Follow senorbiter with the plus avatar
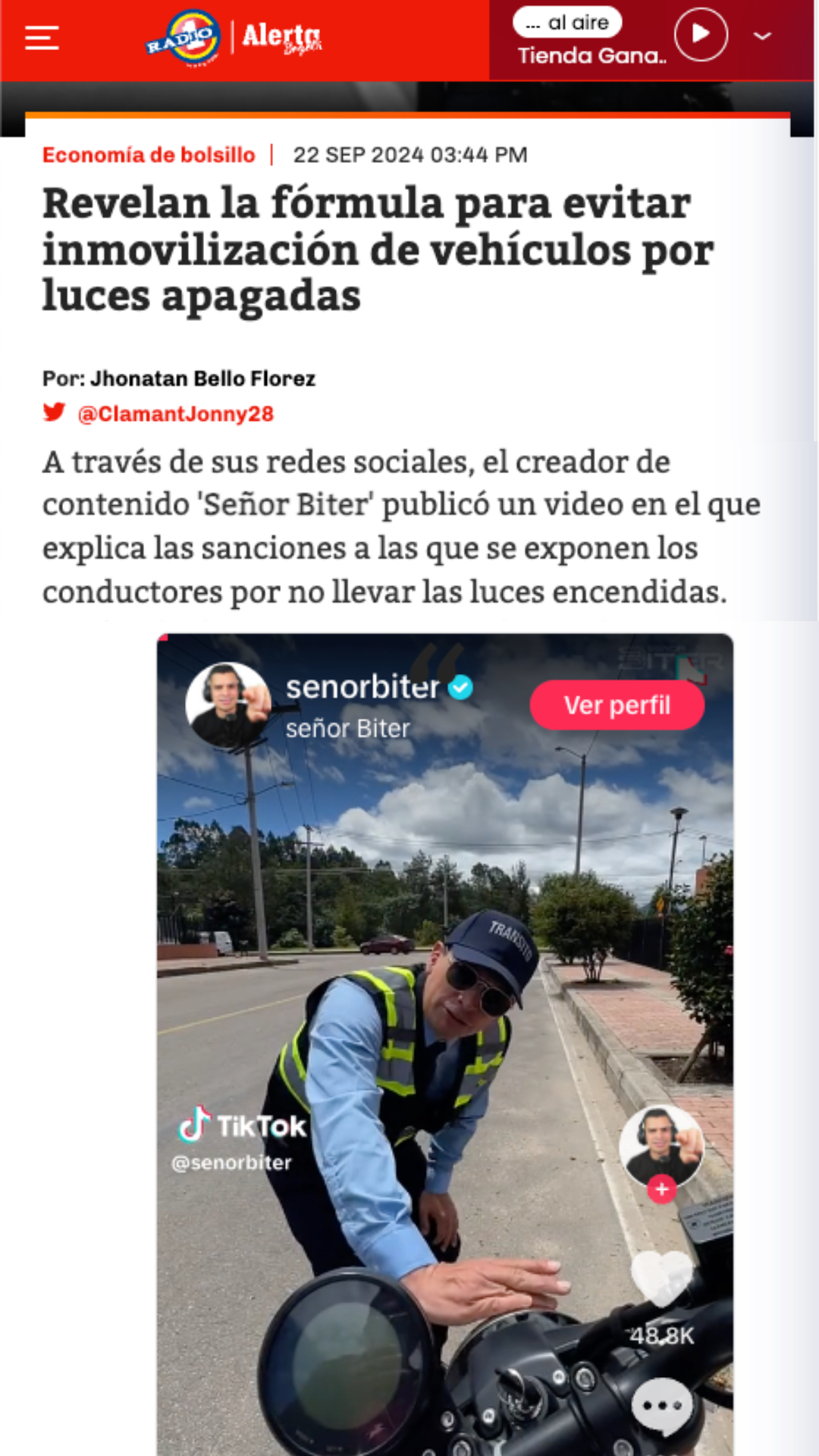819x1456 pixels. tap(661, 1189)
